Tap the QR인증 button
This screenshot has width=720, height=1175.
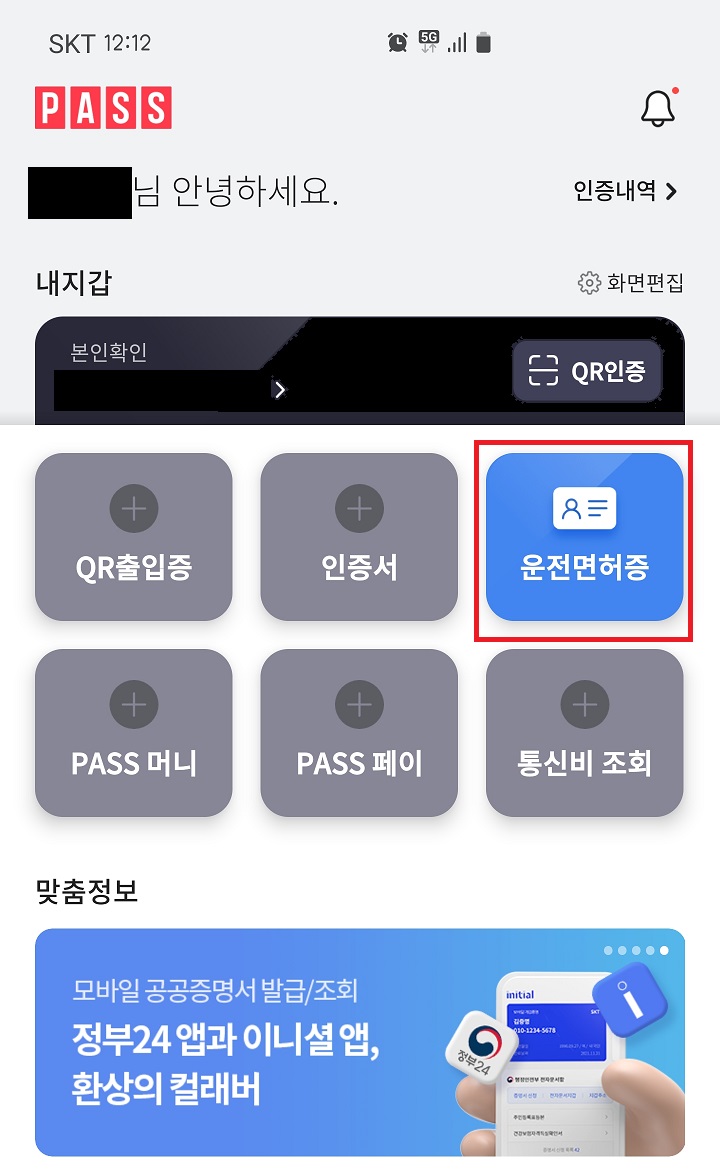tap(587, 370)
